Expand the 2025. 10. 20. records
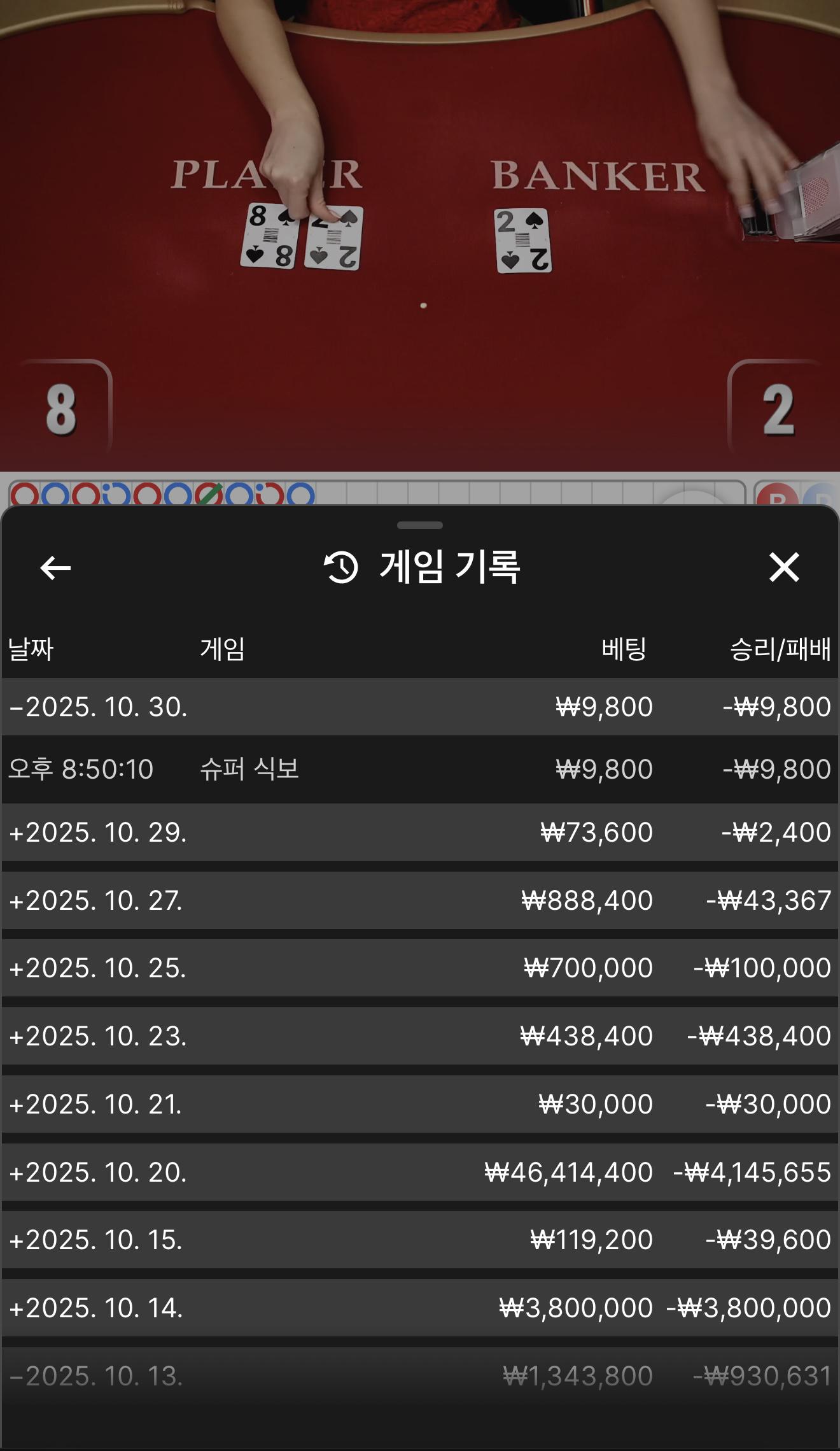This screenshot has width=840, height=1451. (x=99, y=1172)
